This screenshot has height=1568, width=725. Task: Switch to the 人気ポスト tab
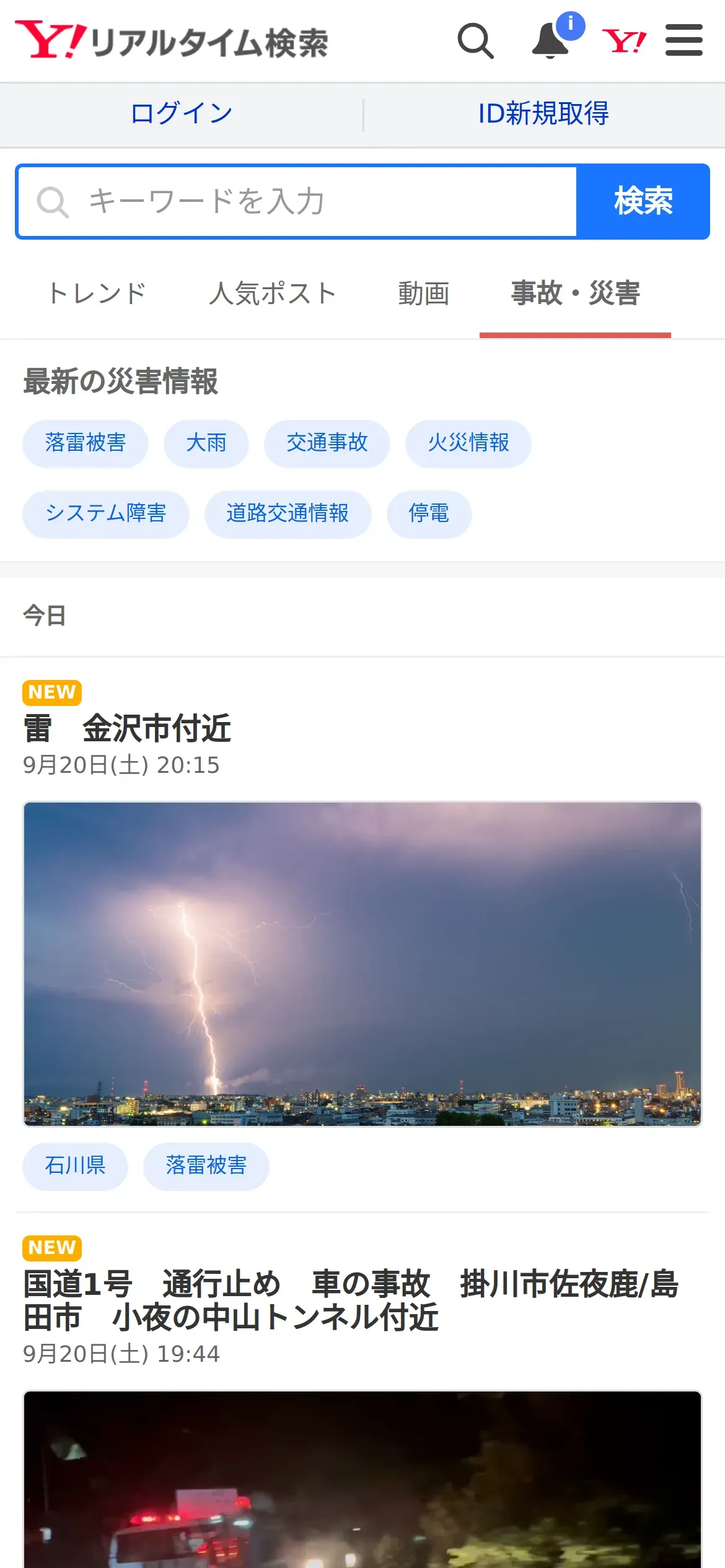pos(273,294)
